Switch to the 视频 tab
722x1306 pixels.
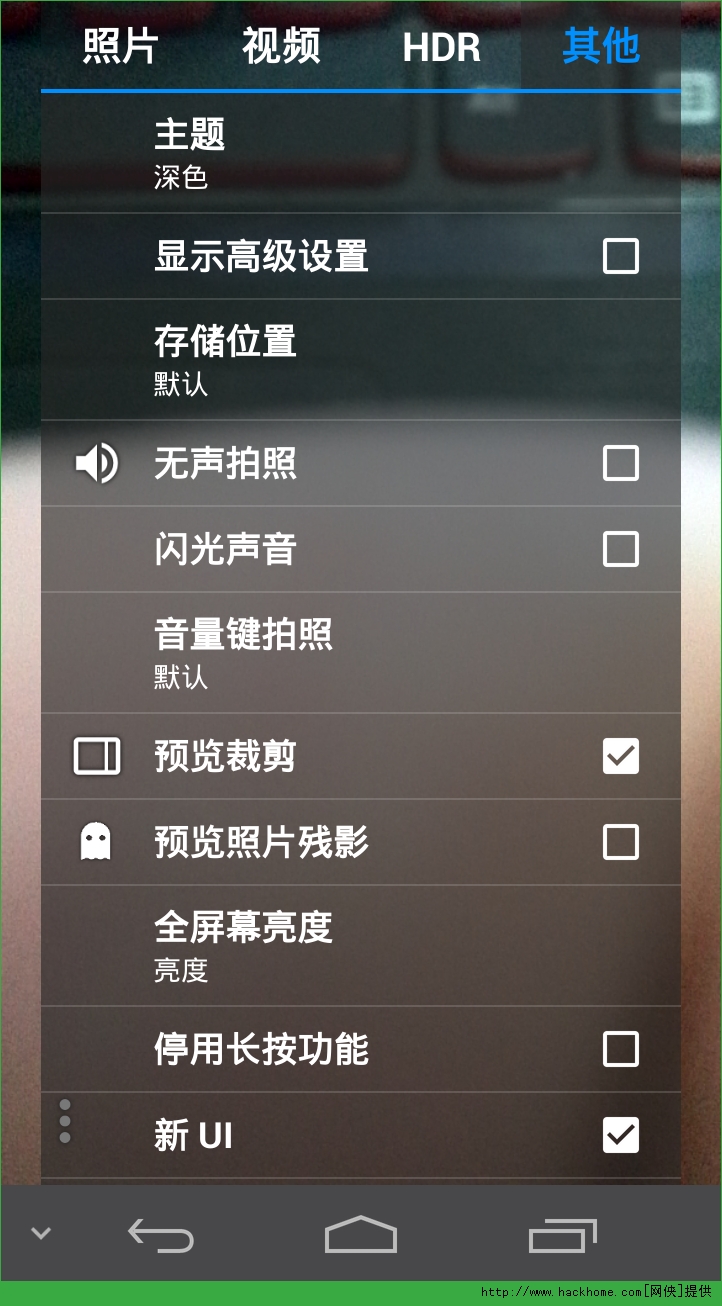coord(281,46)
